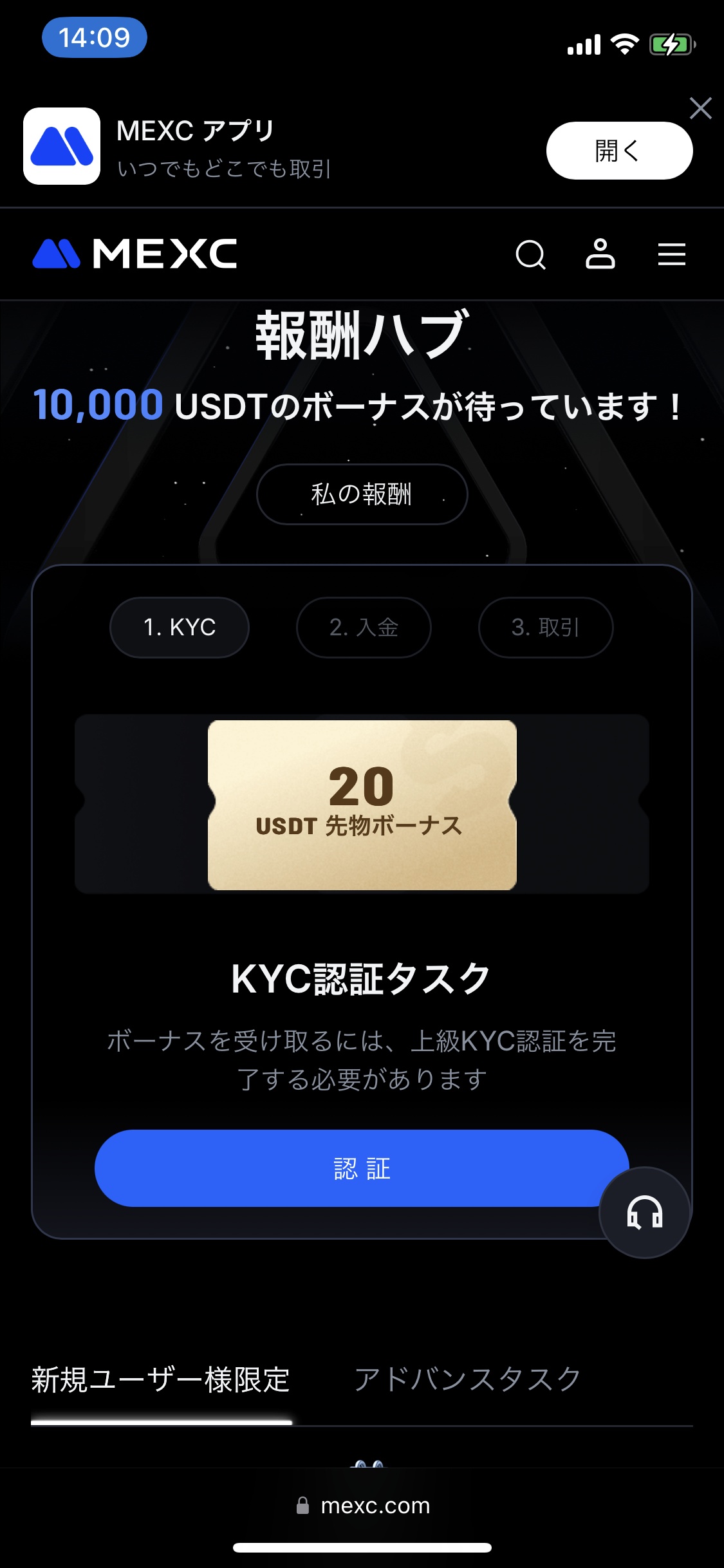Open the search icon in the header

pos(530,255)
